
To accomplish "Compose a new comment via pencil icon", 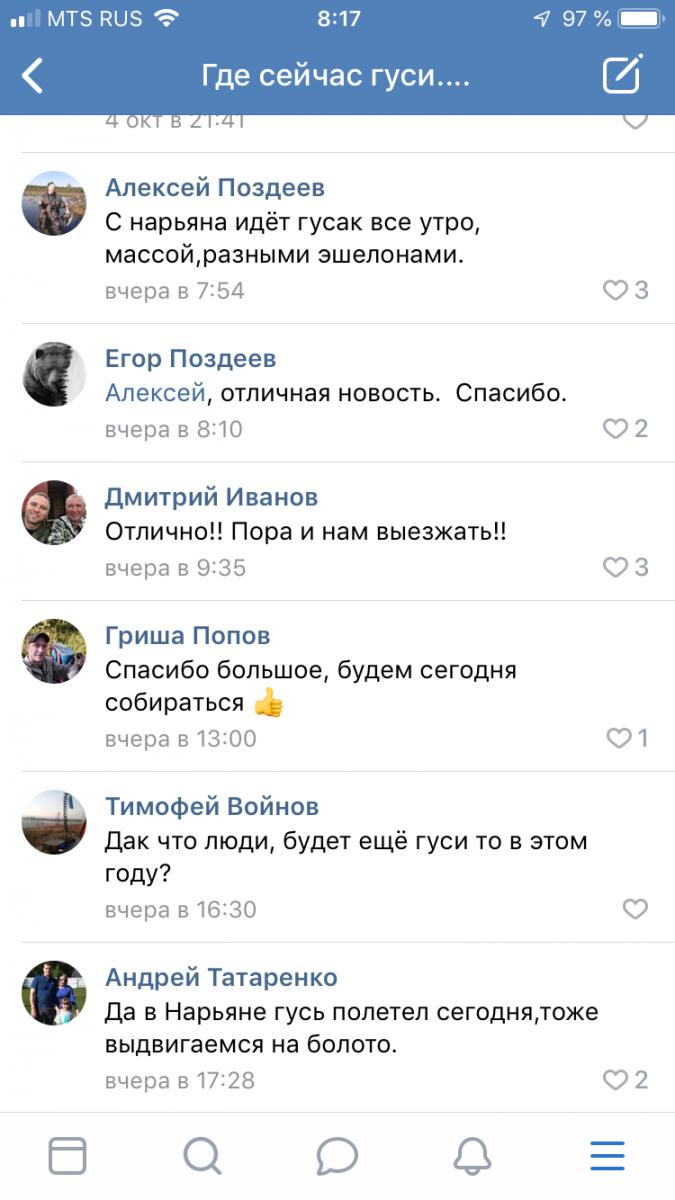I will coord(621,75).
